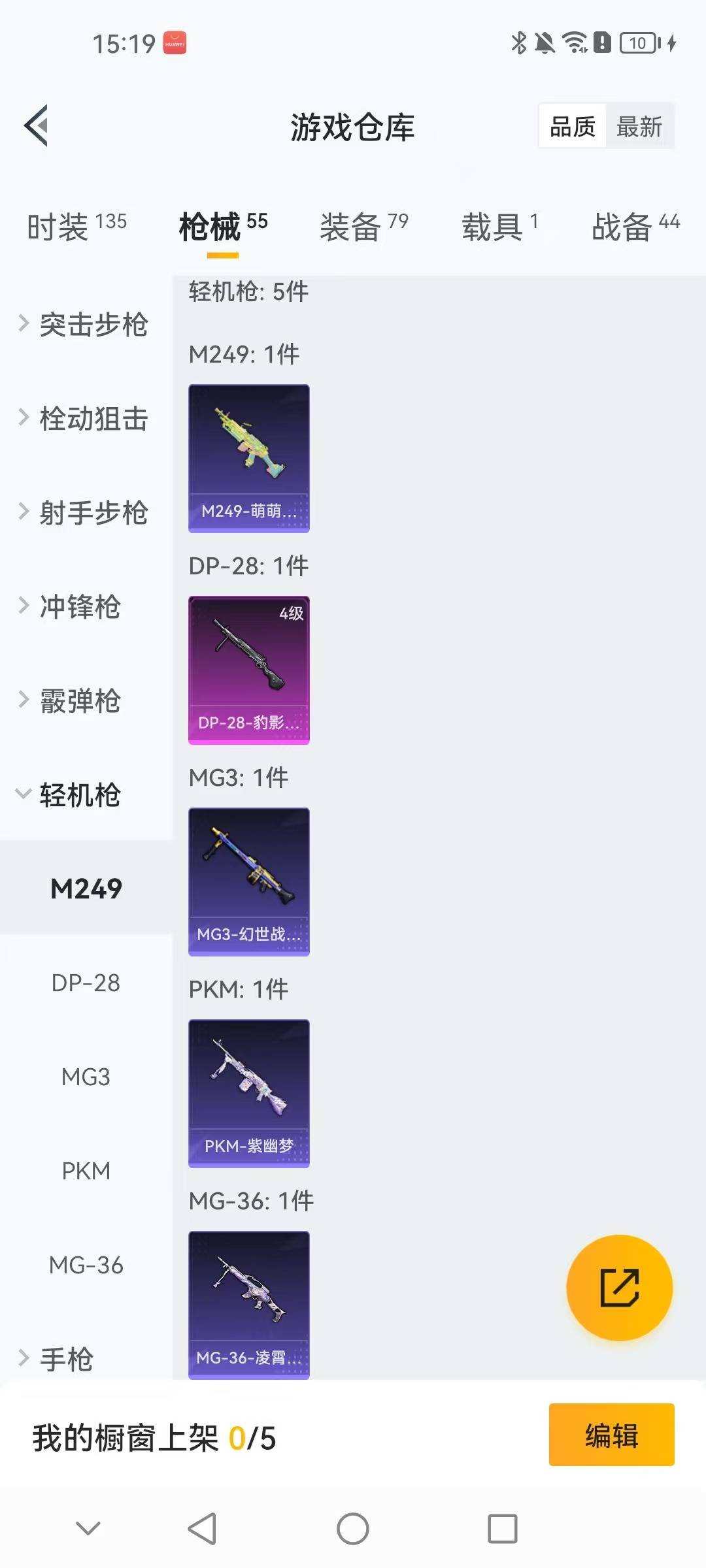
Task: Select DP-28 in the sidebar list
Action: click(86, 982)
